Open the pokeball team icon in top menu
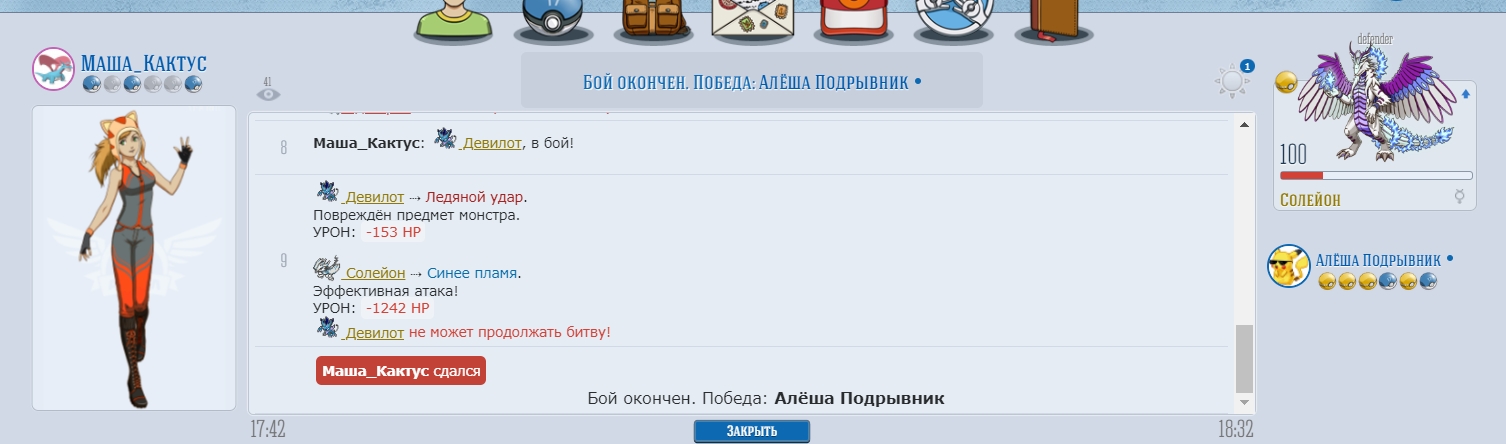This screenshot has height=444, width=1506. (x=553, y=20)
